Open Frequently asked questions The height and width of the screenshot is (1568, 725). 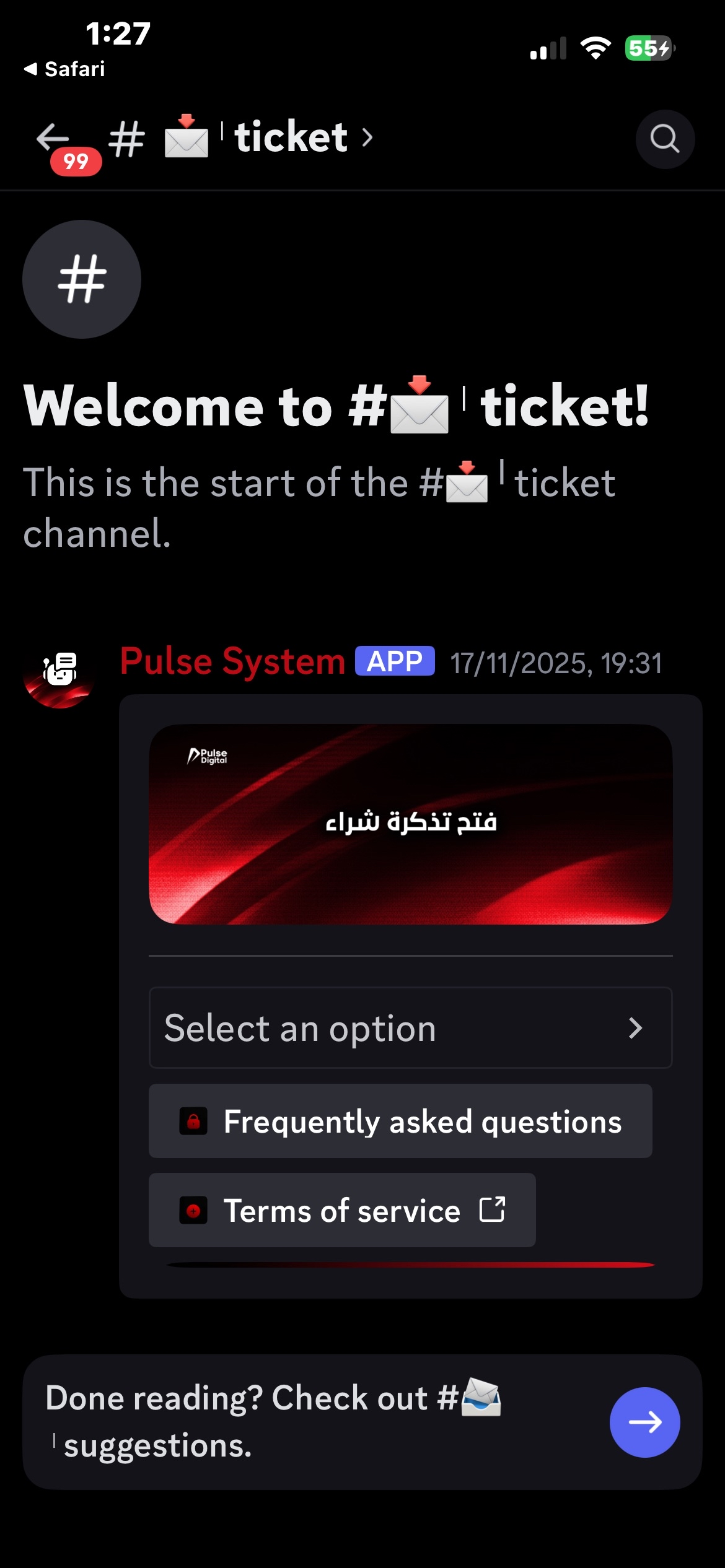click(x=400, y=1122)
